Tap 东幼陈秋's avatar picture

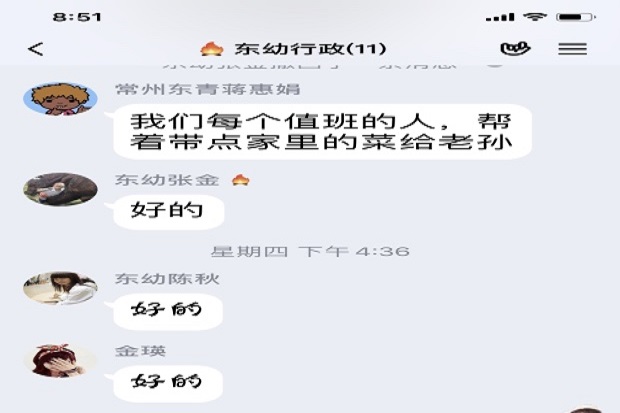(59, 288)
